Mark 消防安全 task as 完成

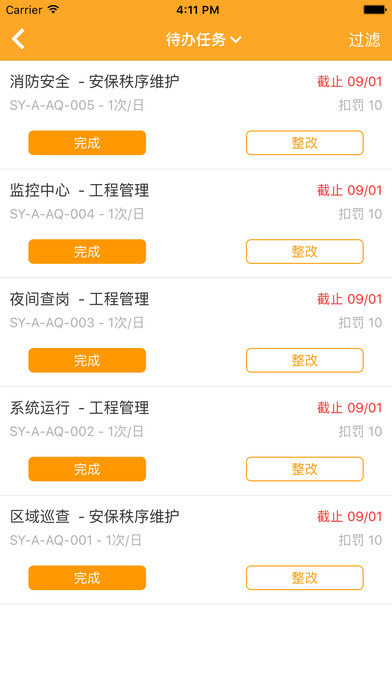click(87, 142)
